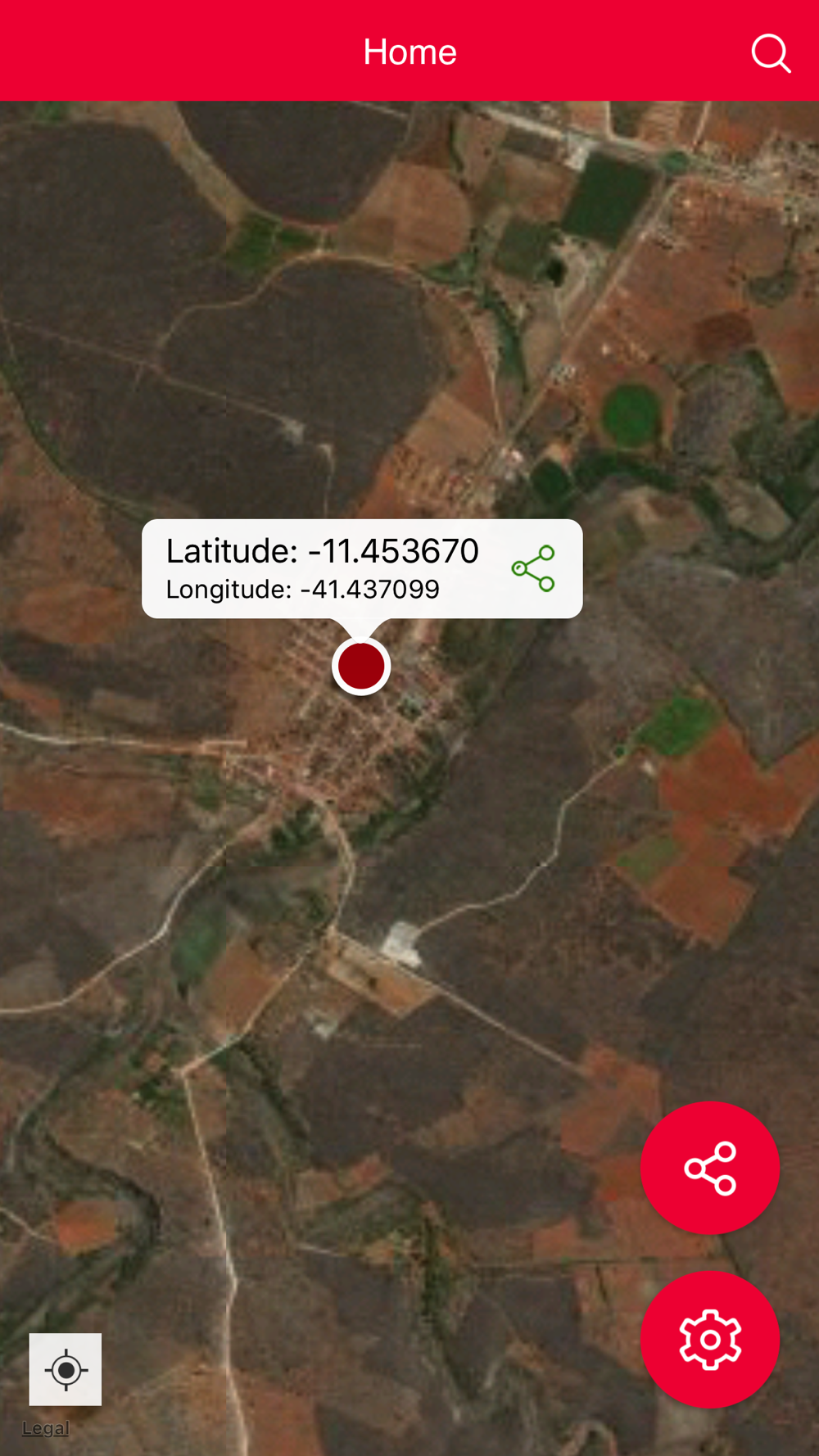
Task: Open settings via the gear button
Action: [x=710, y=1340]
